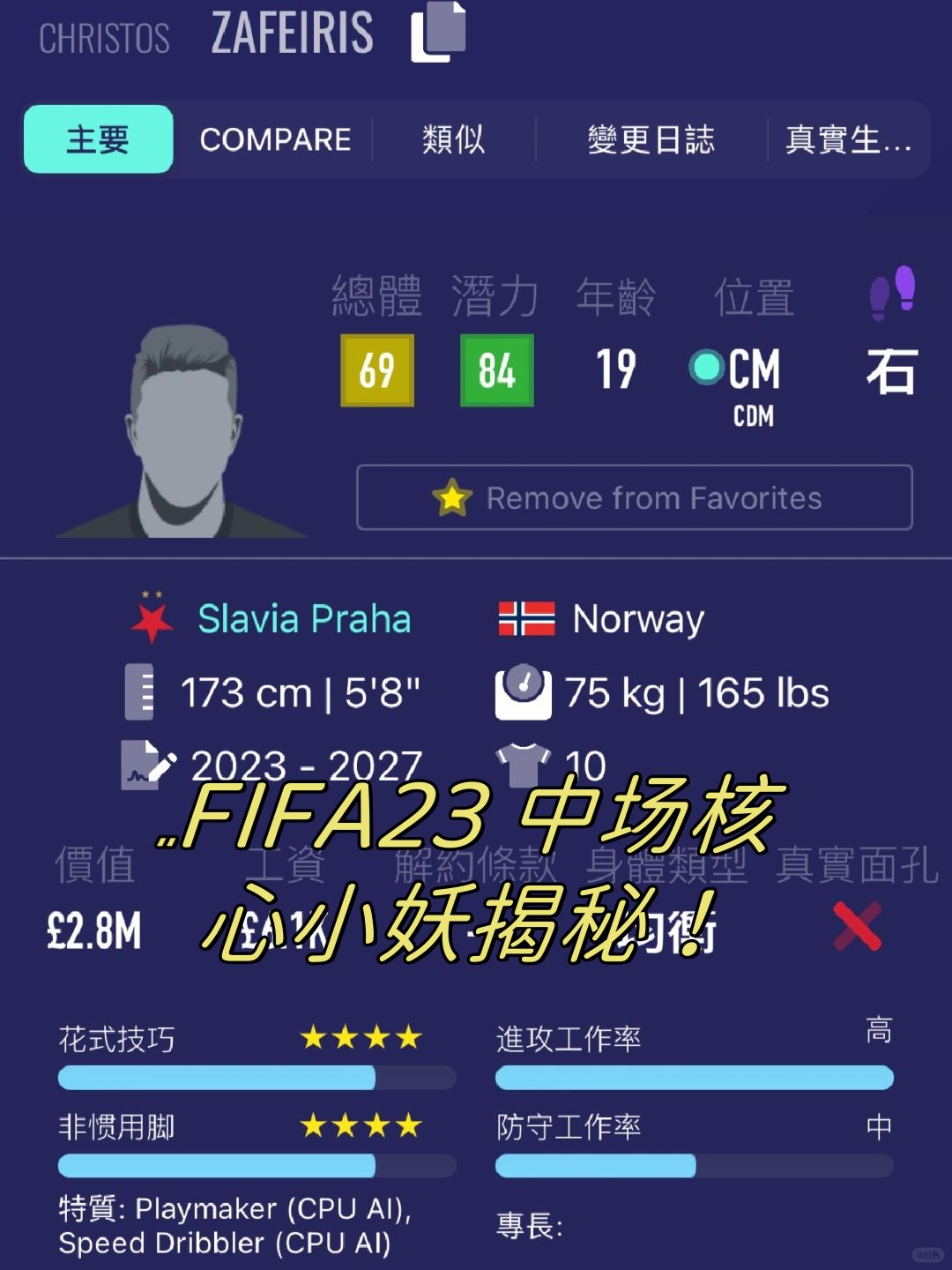Open the 類似 similar players tab
Viewport: 952px width, 1270px height.
[x=453, y=139]
